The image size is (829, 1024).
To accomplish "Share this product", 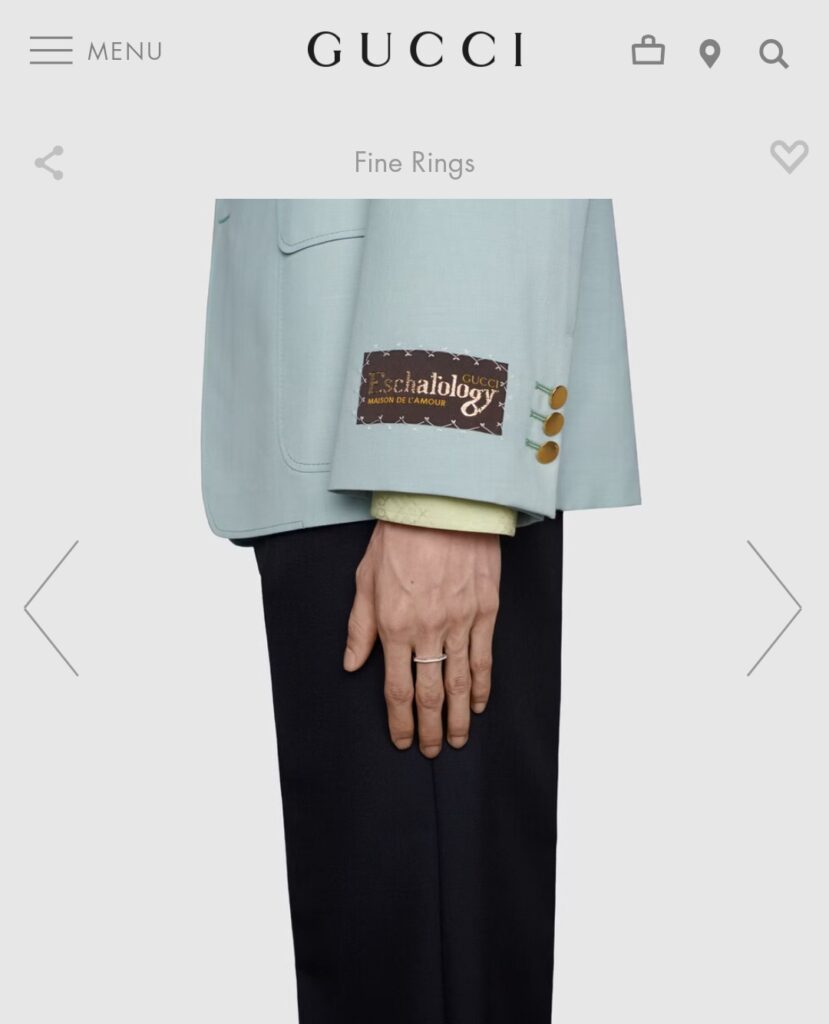I will pyautogui.click(x=49, y=163).
